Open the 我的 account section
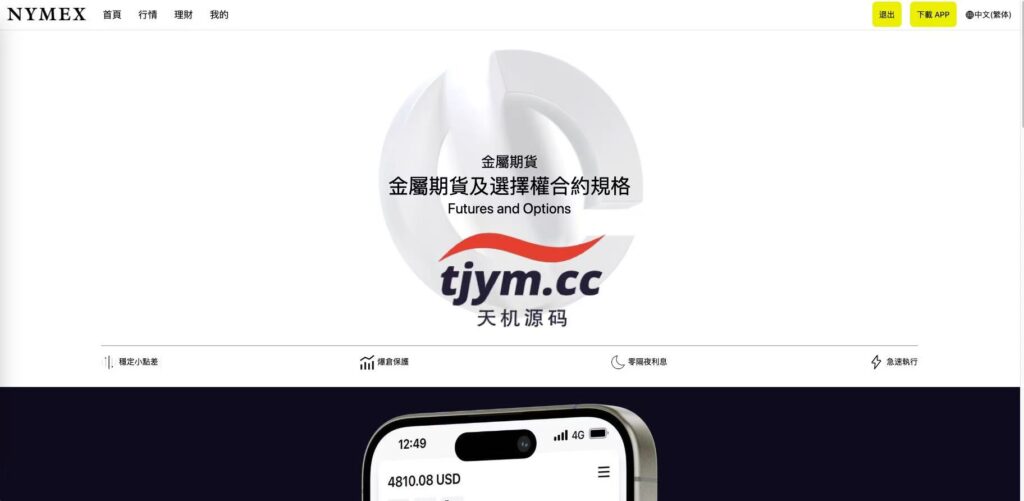This screenshot has height=501, width=1024. pyautogui.click(x=219, y=15)
